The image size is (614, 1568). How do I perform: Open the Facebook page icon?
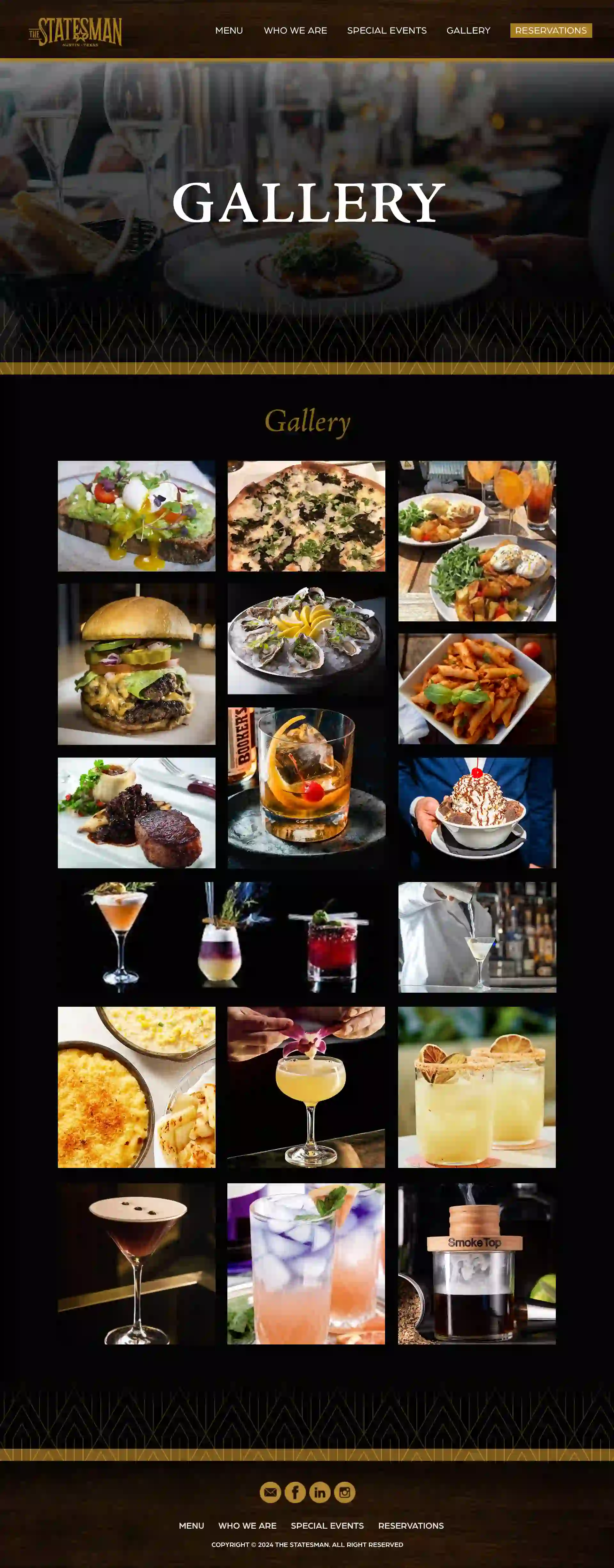pos(295,1492)
